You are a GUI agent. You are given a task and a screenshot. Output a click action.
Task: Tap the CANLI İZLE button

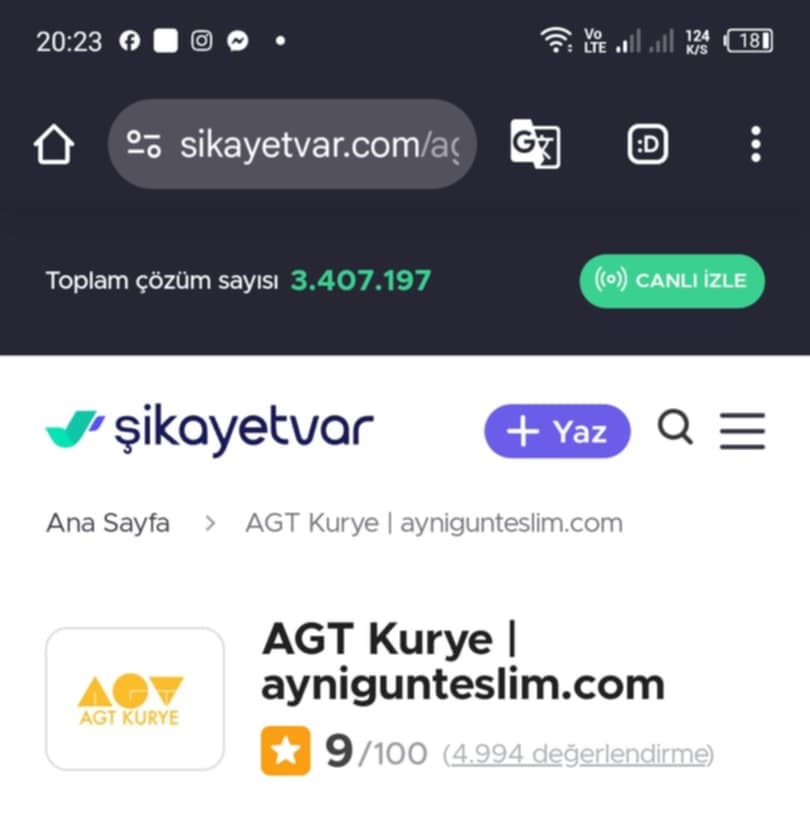[671, 281]
